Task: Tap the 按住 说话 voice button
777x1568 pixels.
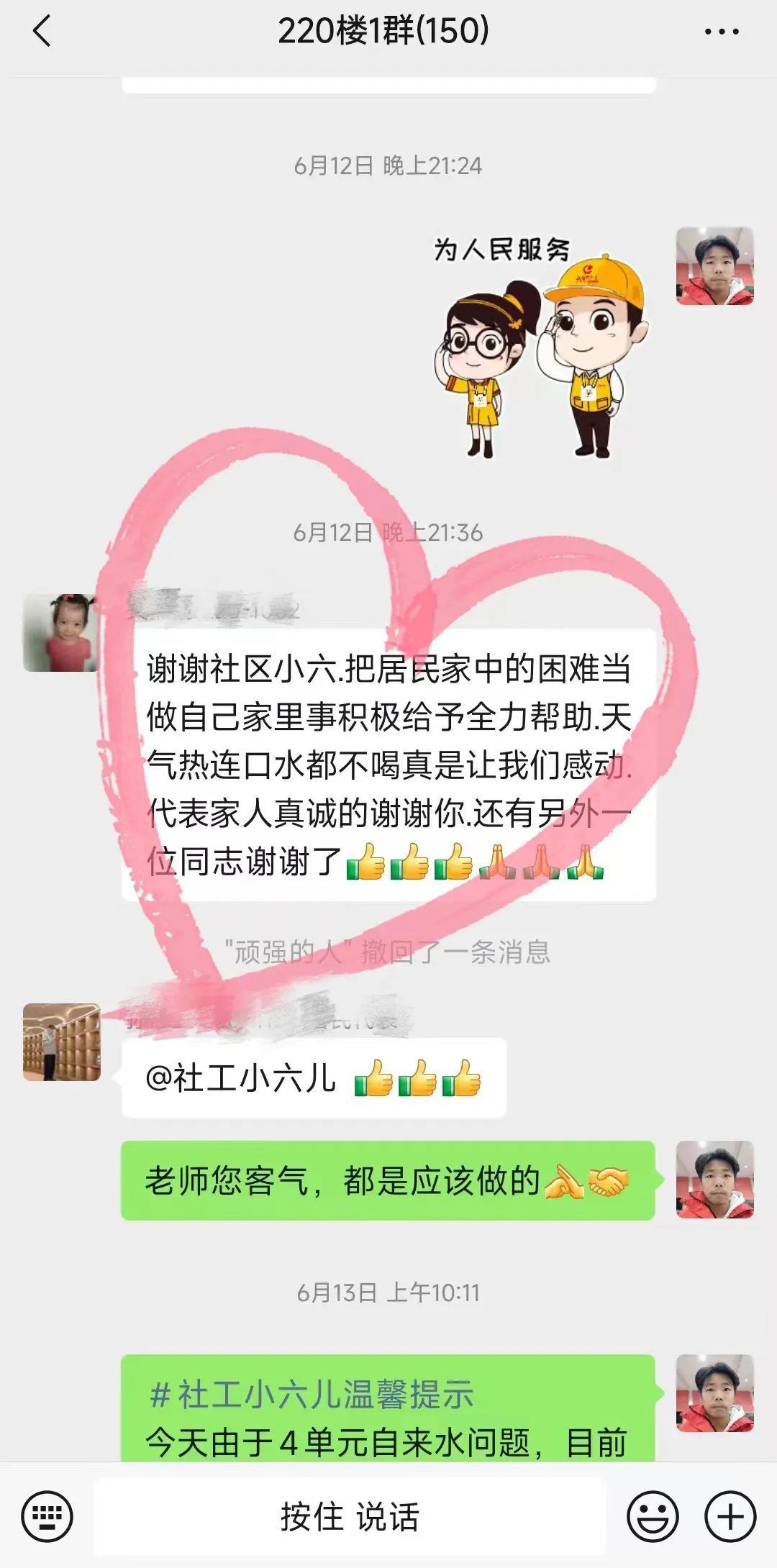Action: [350, 1516]
